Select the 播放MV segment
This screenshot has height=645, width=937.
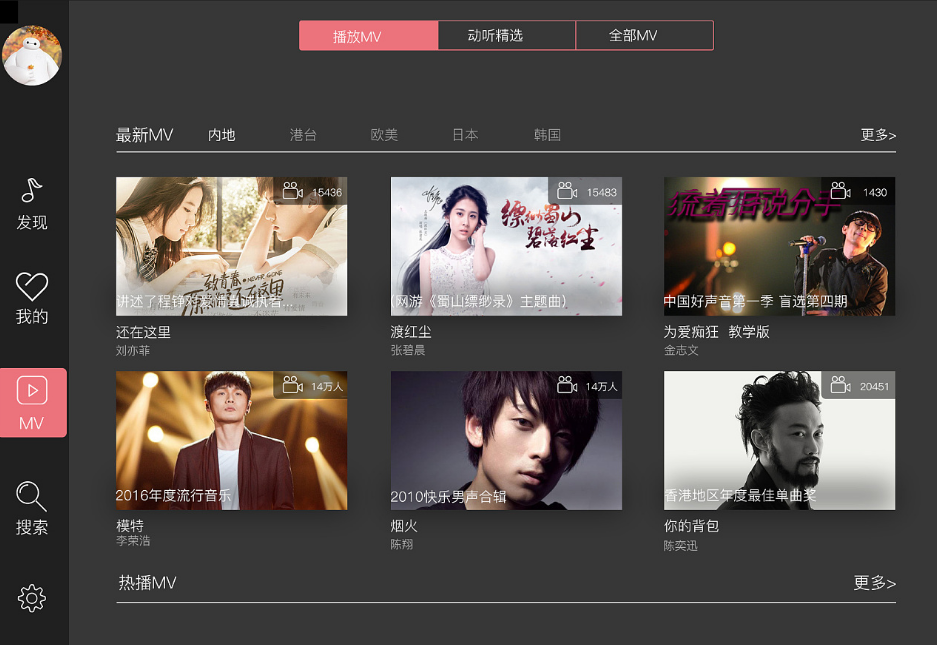point(368,36)
